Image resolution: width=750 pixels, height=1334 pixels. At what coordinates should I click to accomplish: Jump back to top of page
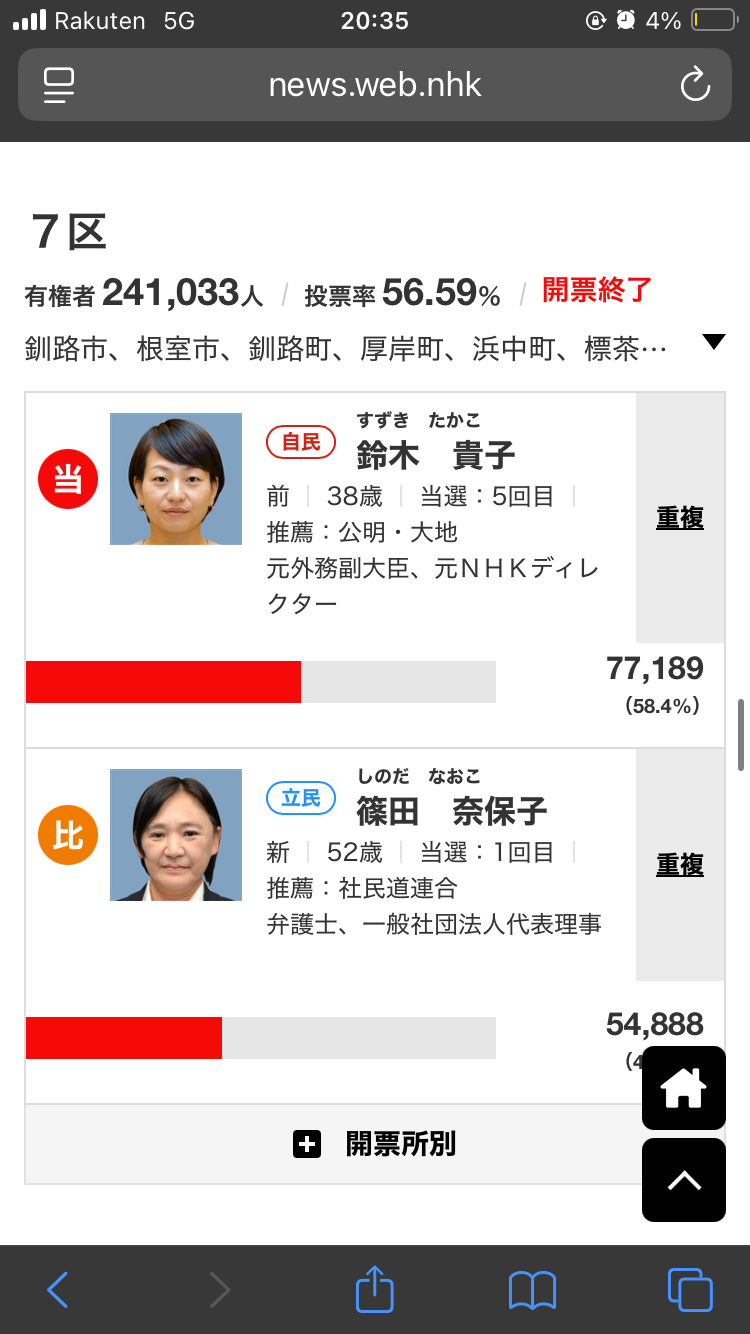click(684, 1180)
